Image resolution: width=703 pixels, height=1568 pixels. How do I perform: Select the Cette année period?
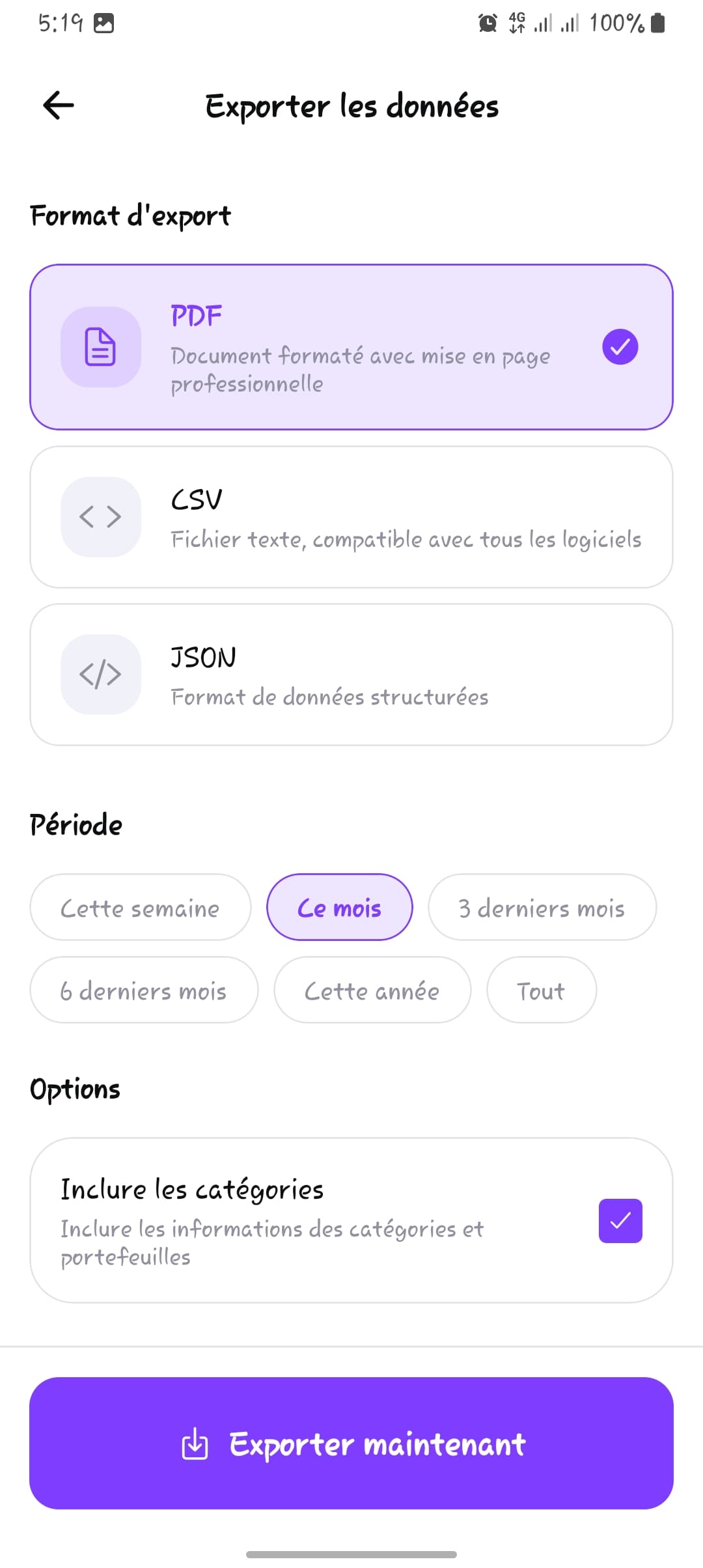click(372, 990)
